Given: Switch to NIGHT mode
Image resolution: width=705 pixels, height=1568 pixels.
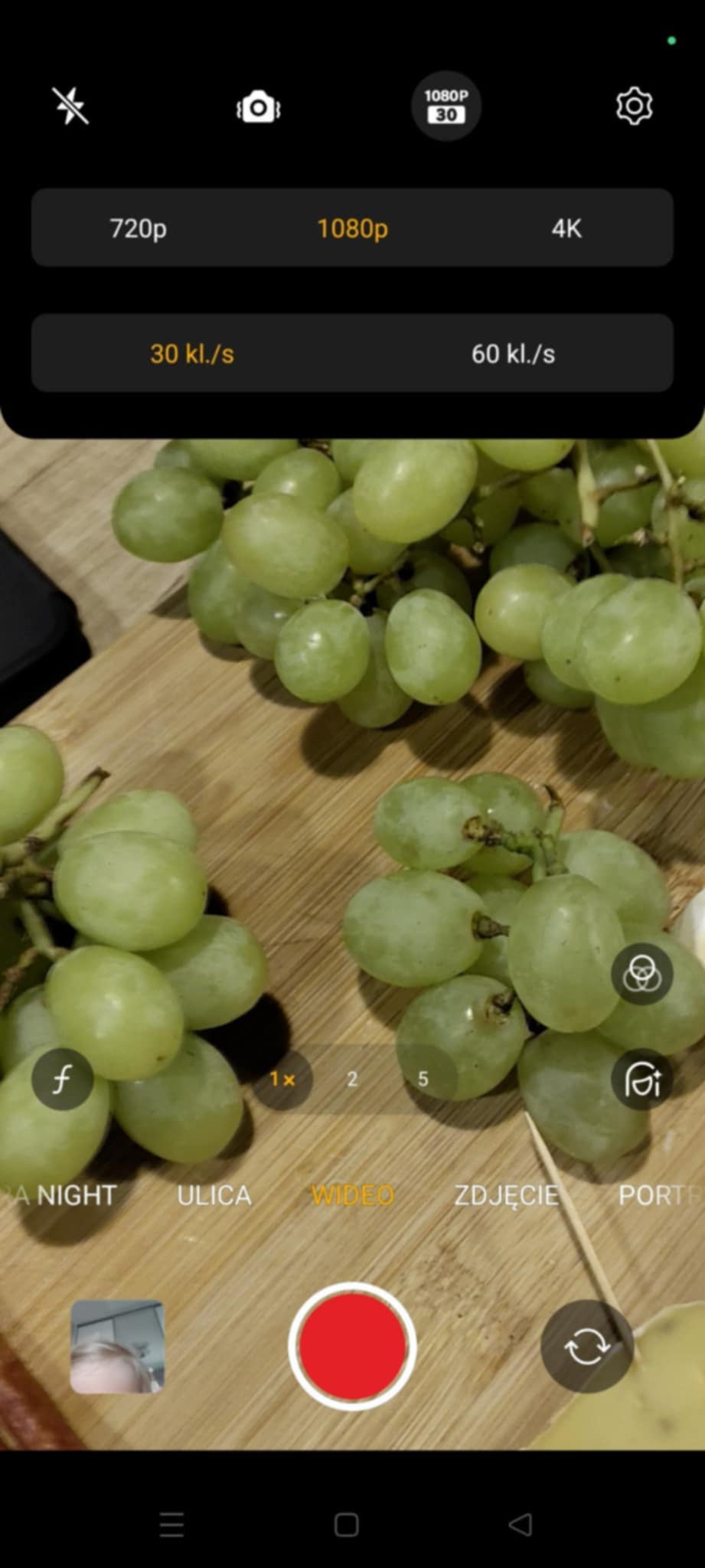Looking at the screenshot, I should point(76,1195).
